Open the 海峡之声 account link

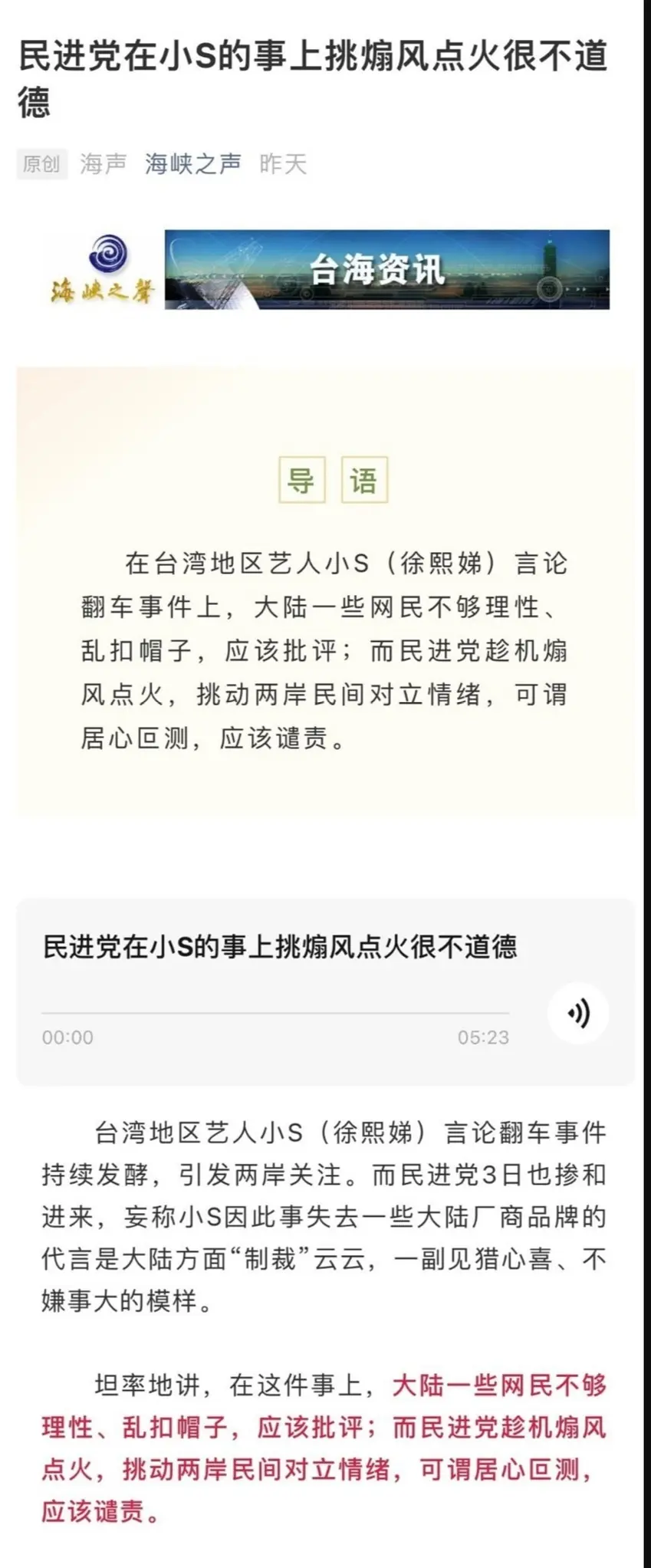192,163
